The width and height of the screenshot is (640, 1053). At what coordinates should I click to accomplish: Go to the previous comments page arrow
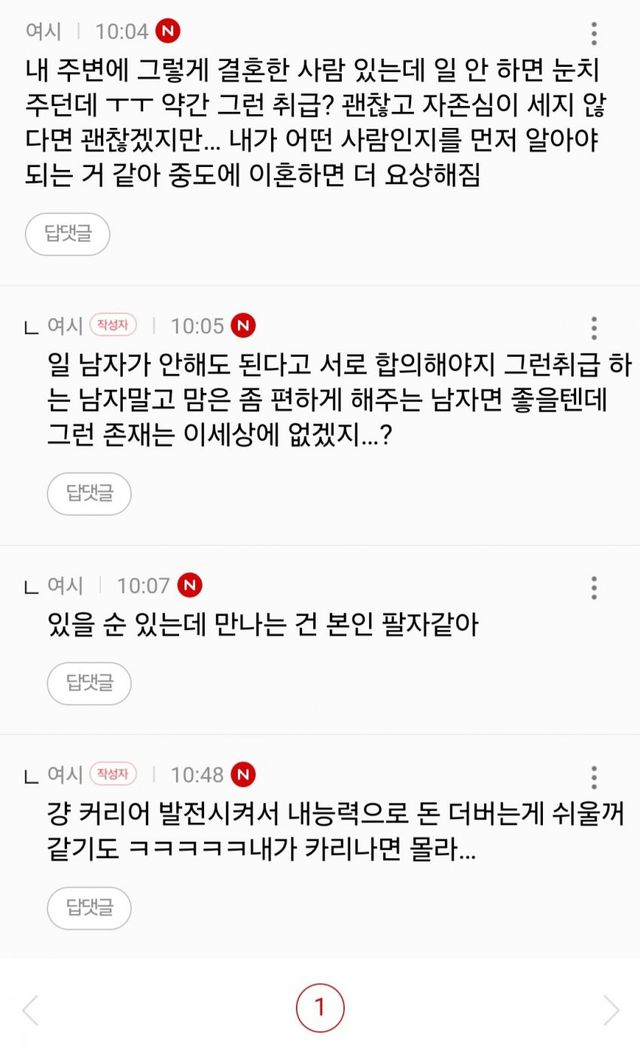[x=31, y=1010]
